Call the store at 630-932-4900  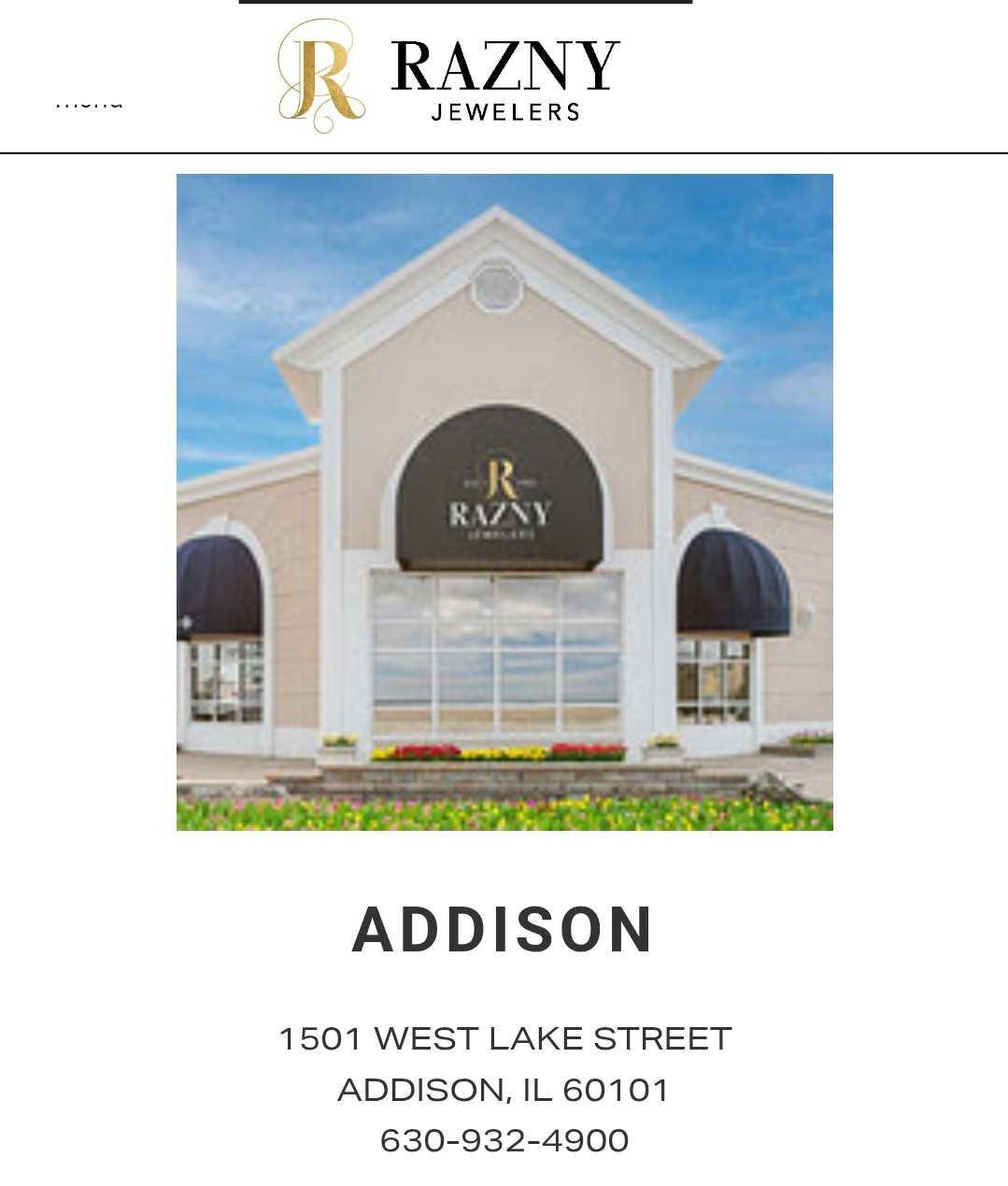point(504,1141)
